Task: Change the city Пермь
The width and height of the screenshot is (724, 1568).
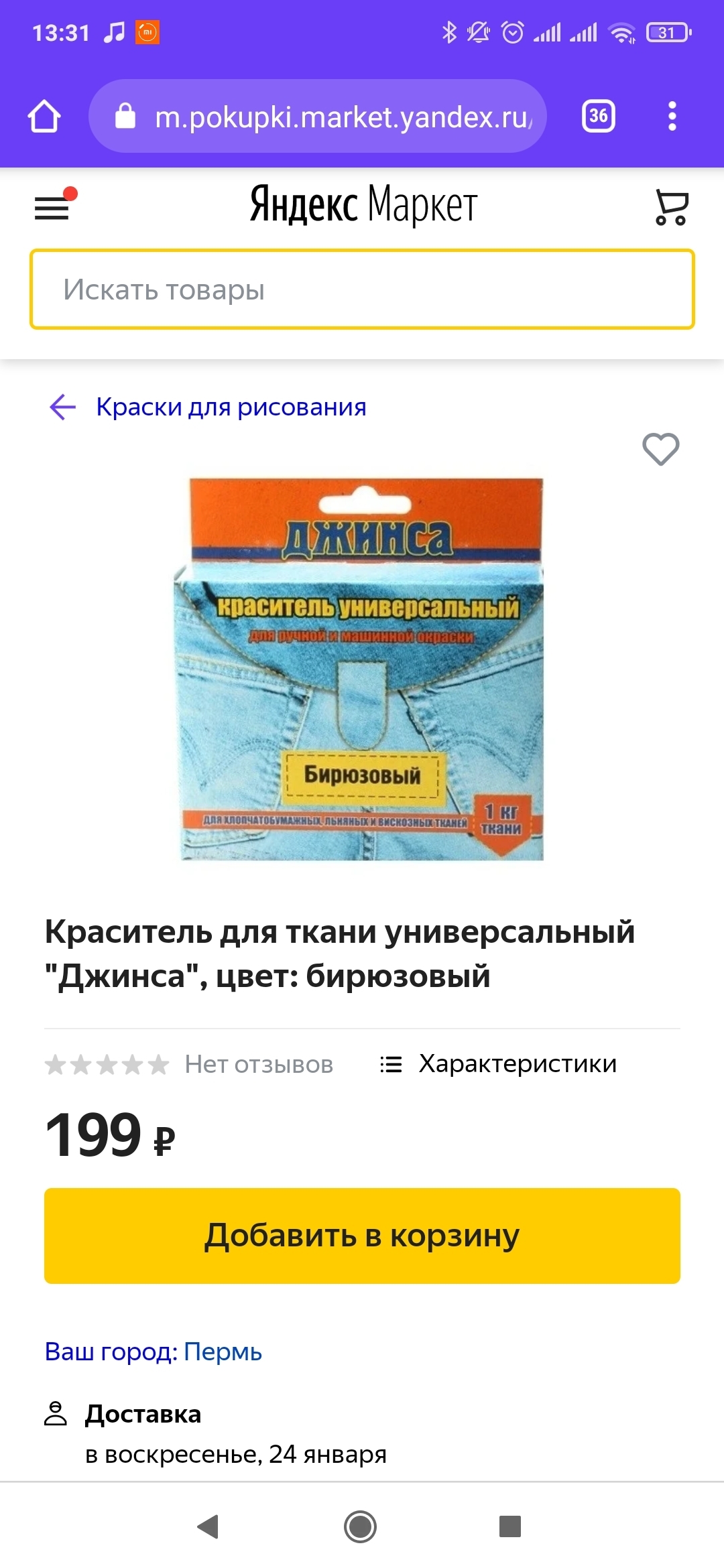Action: pos(223,1352)
